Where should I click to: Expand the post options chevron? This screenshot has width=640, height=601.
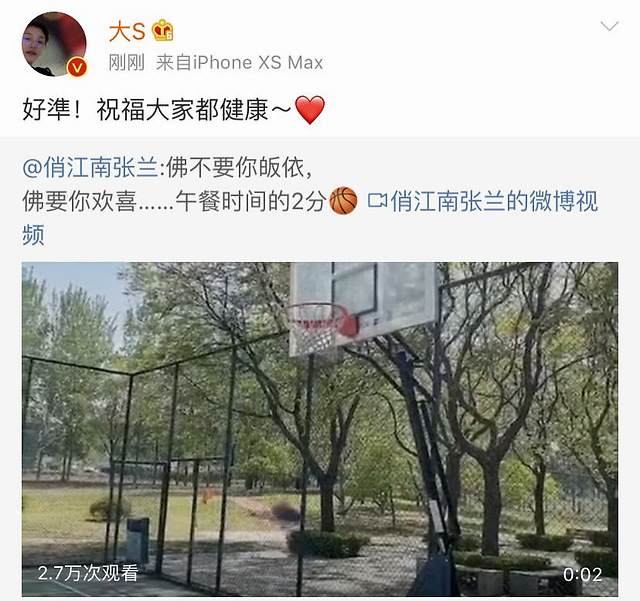[607, 26]
